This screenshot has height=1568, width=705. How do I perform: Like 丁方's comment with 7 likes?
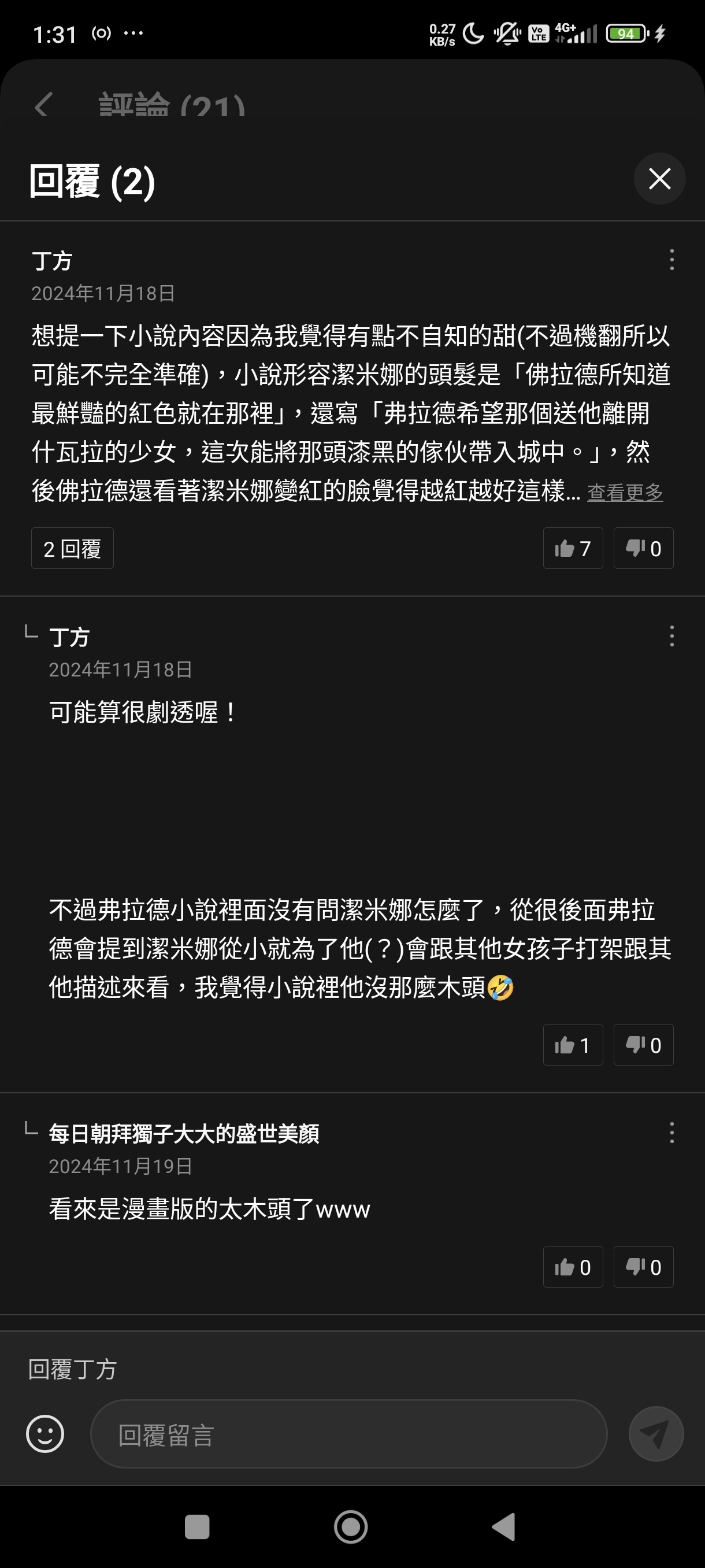pyautogui.click(x=573, y=549)
